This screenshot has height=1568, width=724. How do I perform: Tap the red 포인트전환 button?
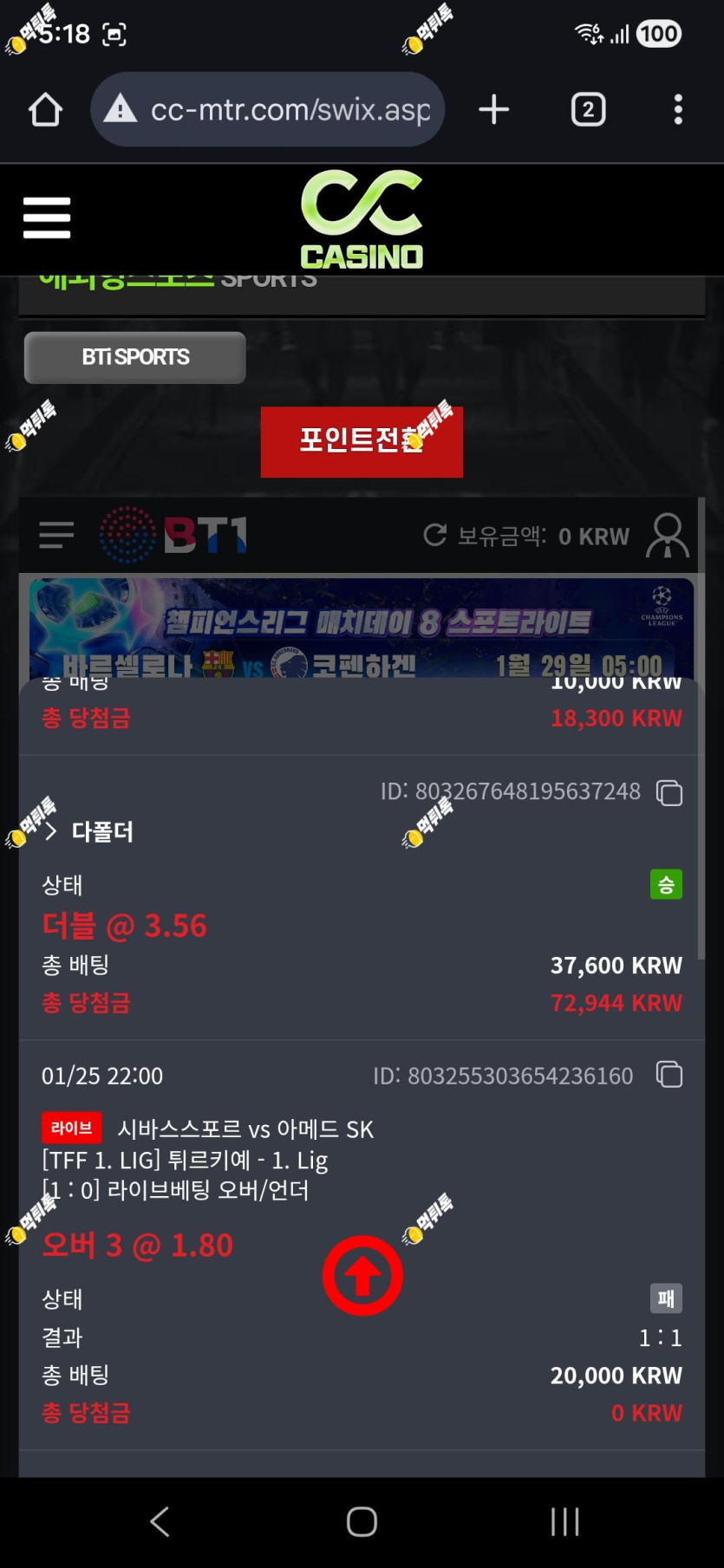[362, 441]
